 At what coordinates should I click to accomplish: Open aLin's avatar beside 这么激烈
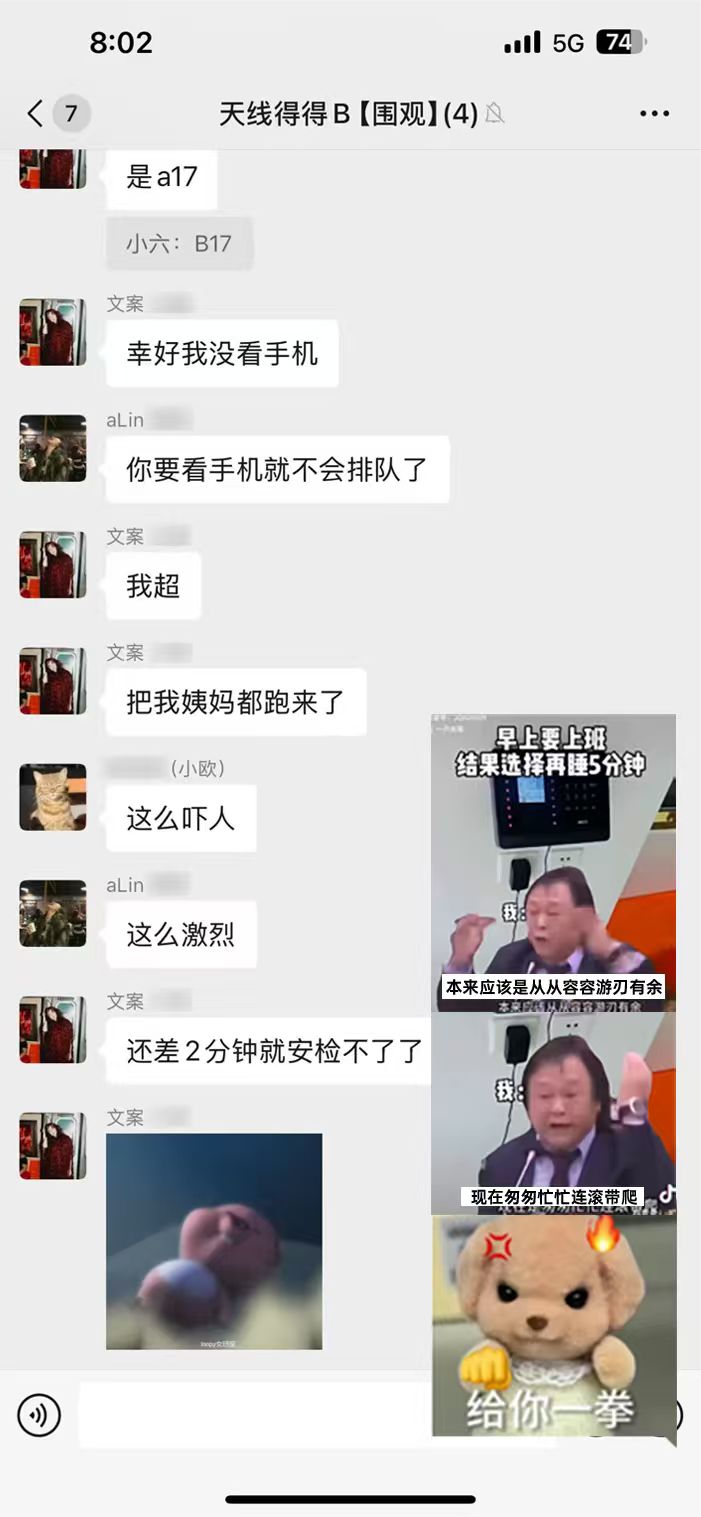pos(53,913)
